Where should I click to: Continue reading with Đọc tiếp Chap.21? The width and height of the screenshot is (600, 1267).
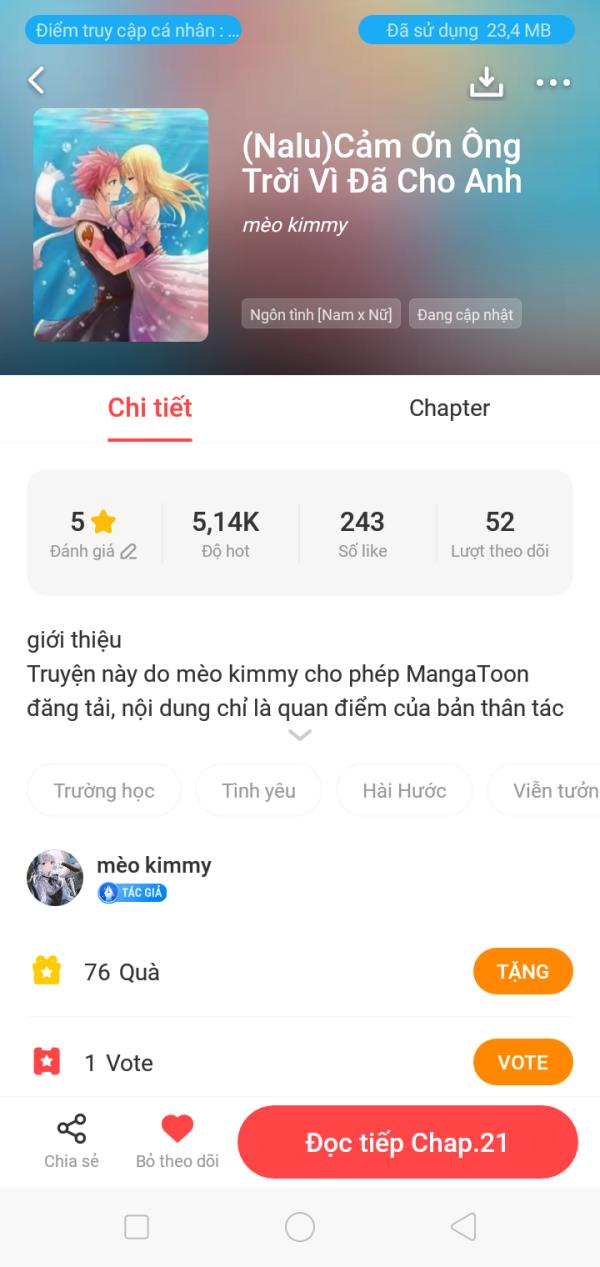[407, 1142]
